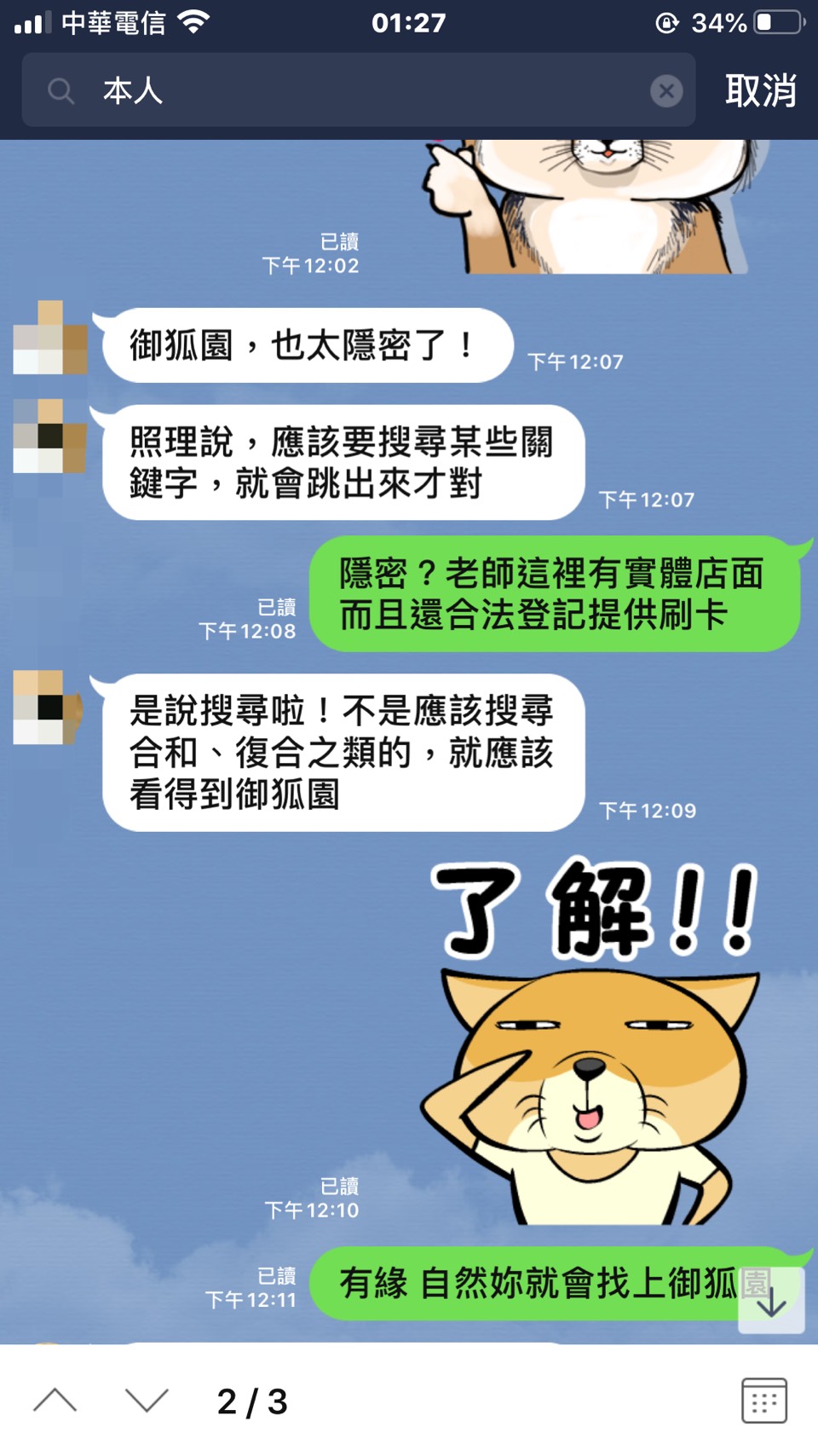The image size is (818, 1456).
Task: Go to the previous search result
Action: click(55, 1401)
